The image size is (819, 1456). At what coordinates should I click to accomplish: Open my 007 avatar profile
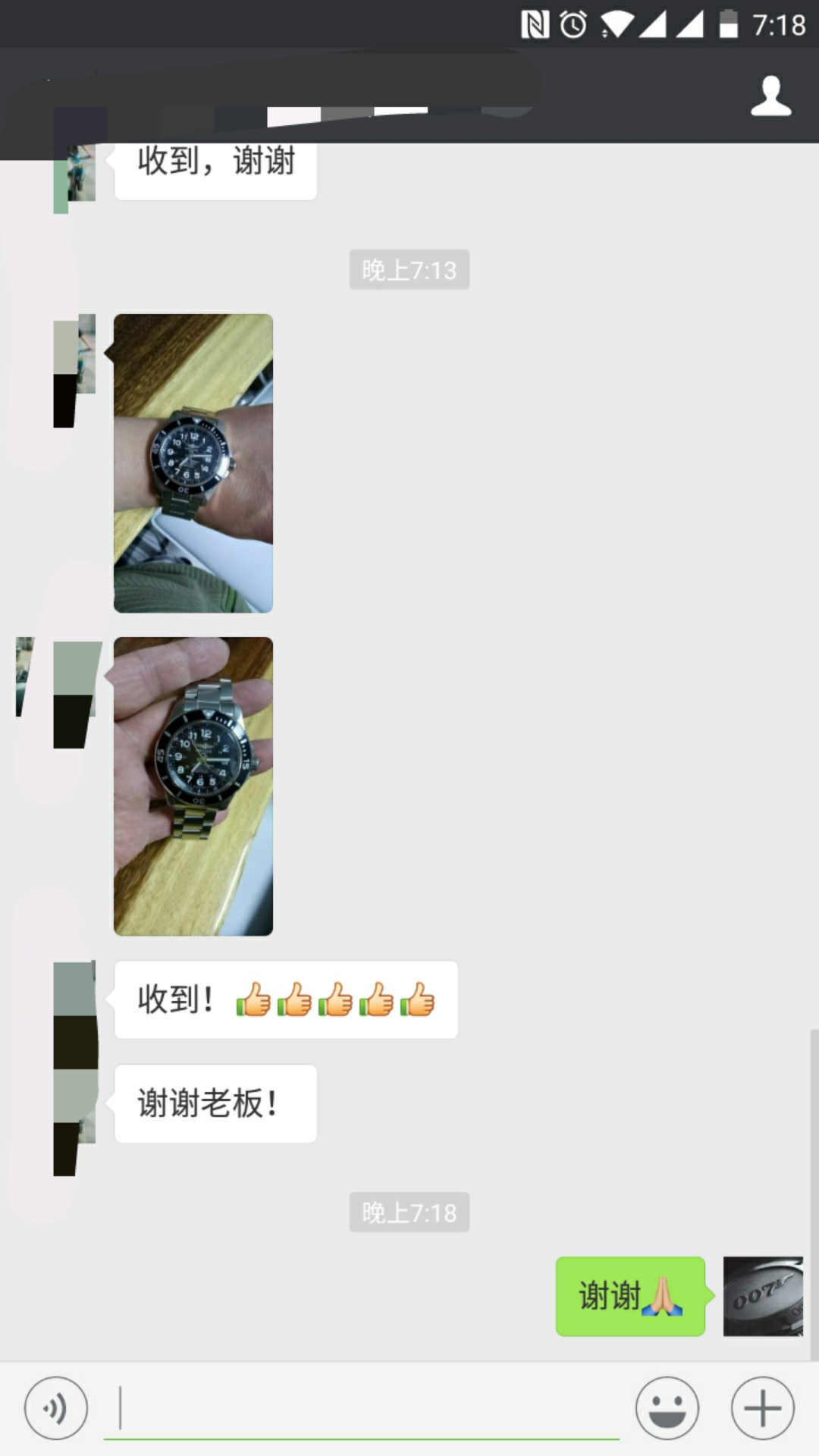pos(762,1296)
